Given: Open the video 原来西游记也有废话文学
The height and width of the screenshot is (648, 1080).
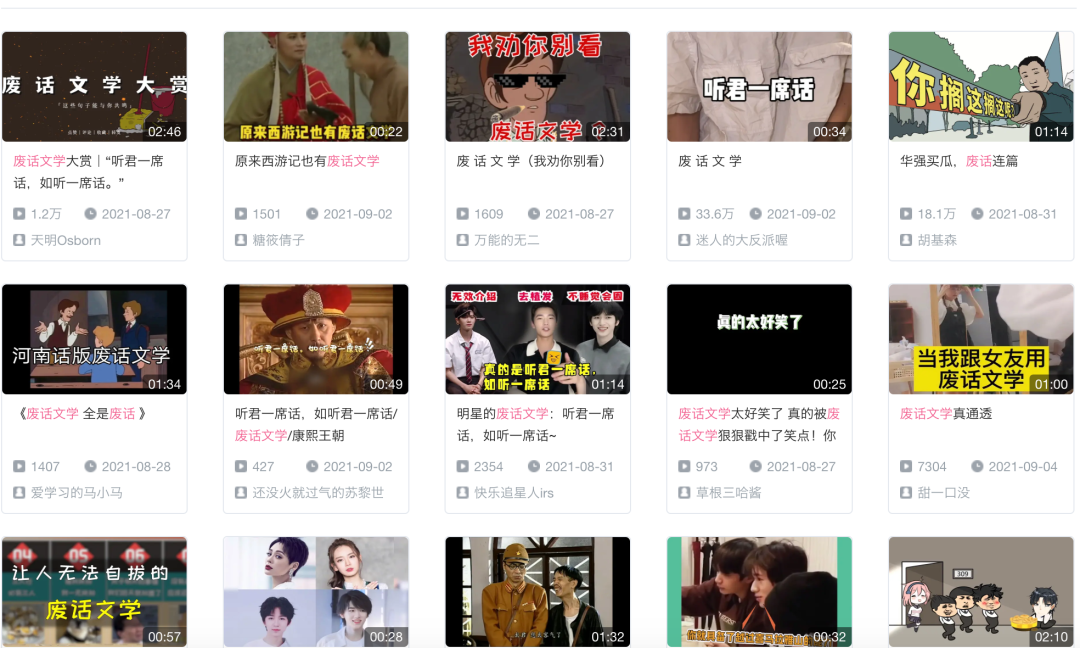Looking at the screenshot, I should click(x=316, y=86).
